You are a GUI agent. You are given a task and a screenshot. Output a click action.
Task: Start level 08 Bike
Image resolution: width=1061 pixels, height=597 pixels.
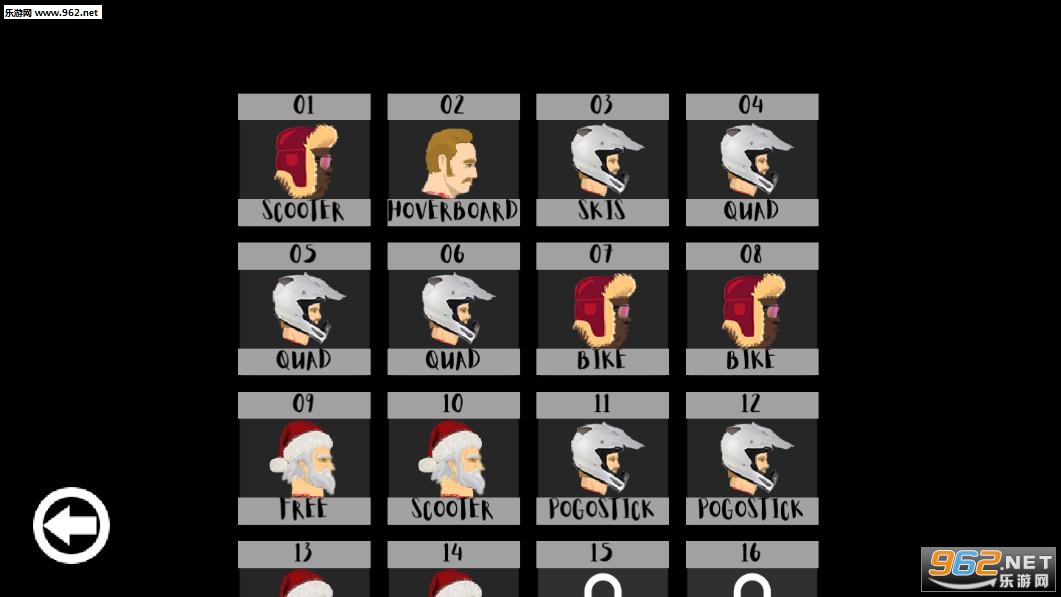click(751, 309)
